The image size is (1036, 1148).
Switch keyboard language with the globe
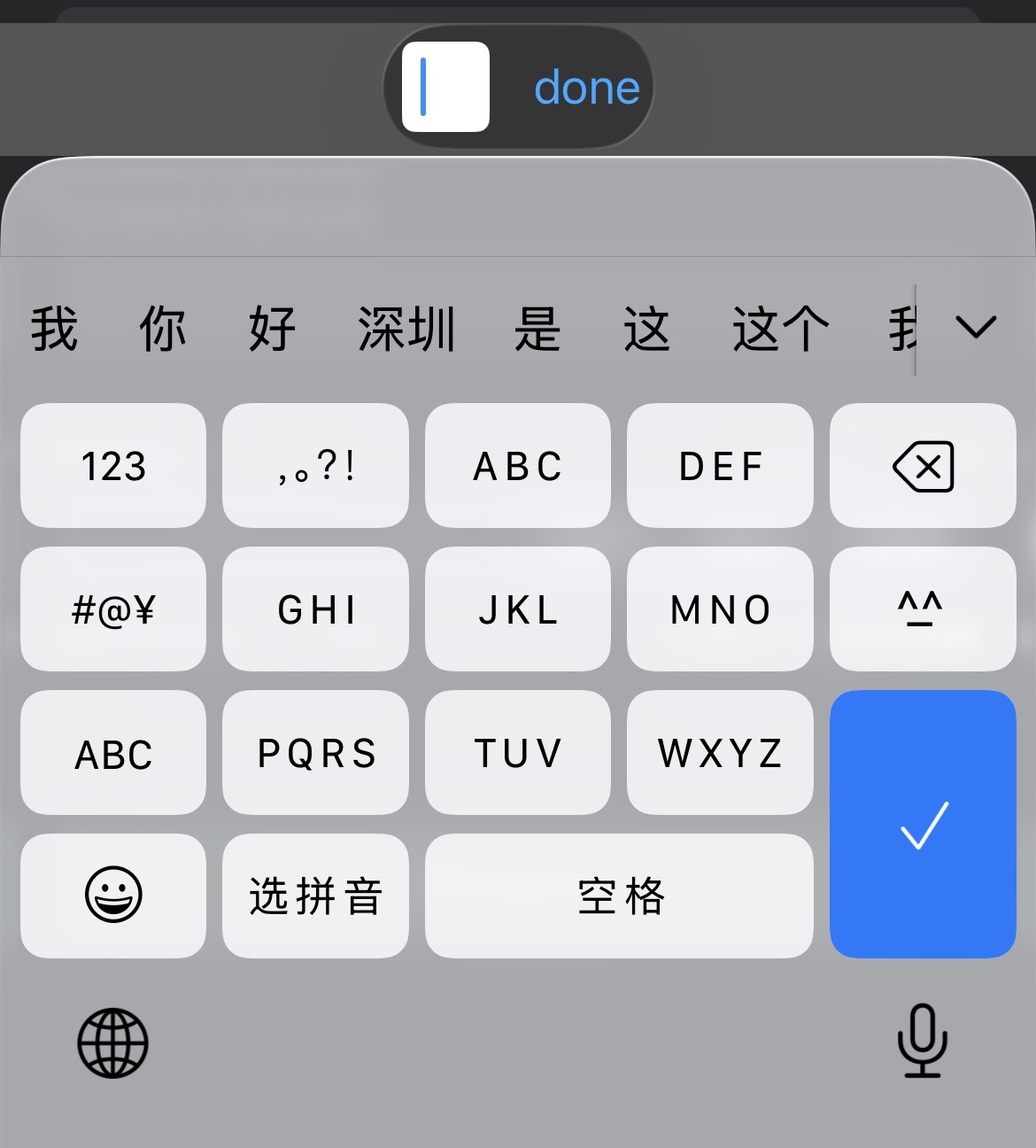coord(112,1043)
